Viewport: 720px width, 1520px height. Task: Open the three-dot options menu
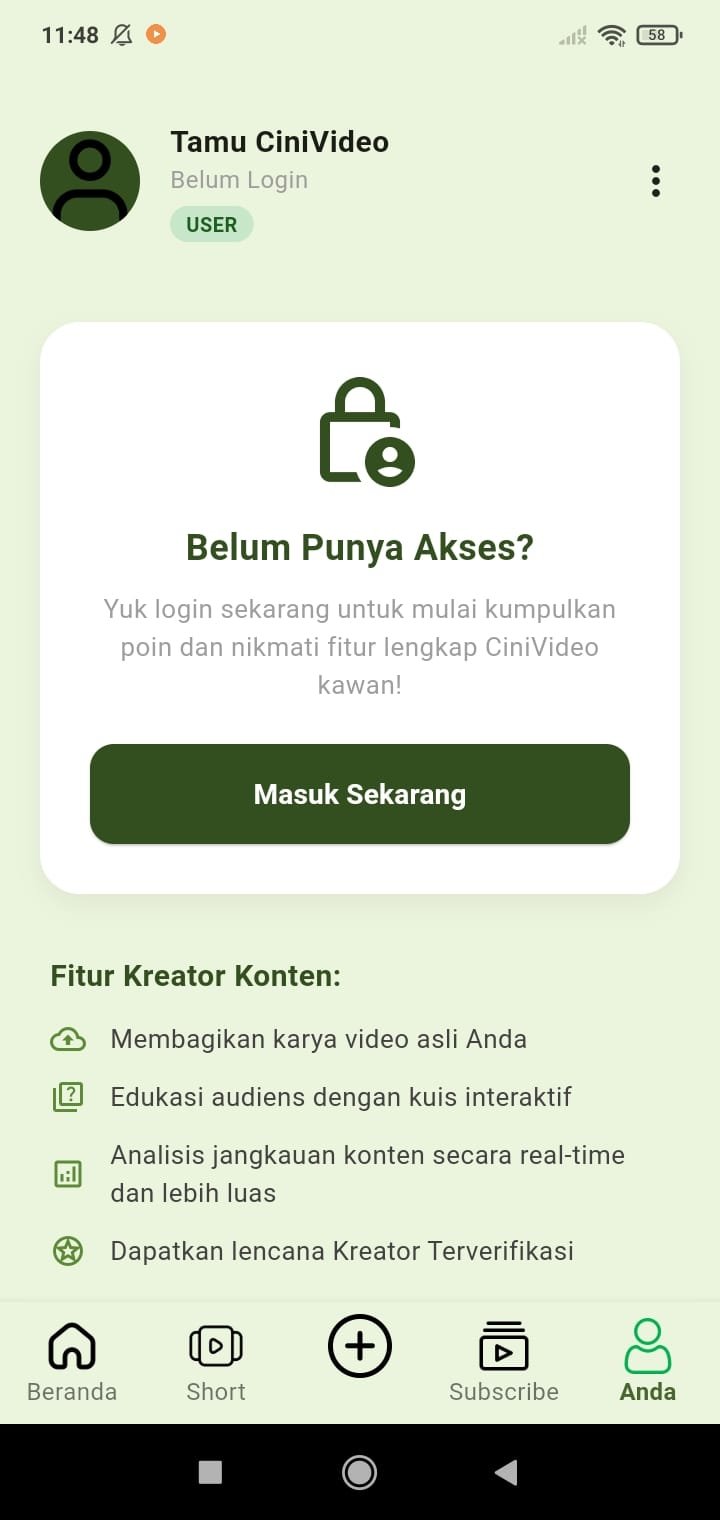click(x=655, y=181)
